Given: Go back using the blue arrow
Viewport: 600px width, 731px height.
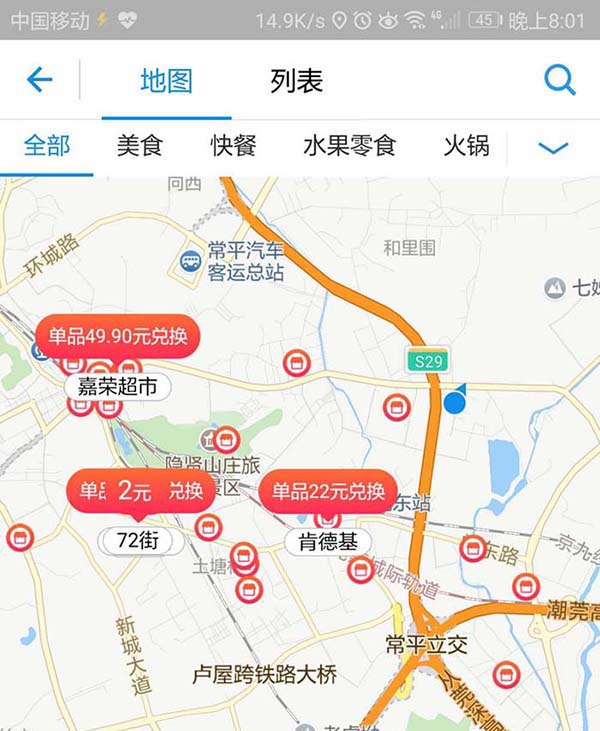Looking at the screenshot, I should point(39,80).
